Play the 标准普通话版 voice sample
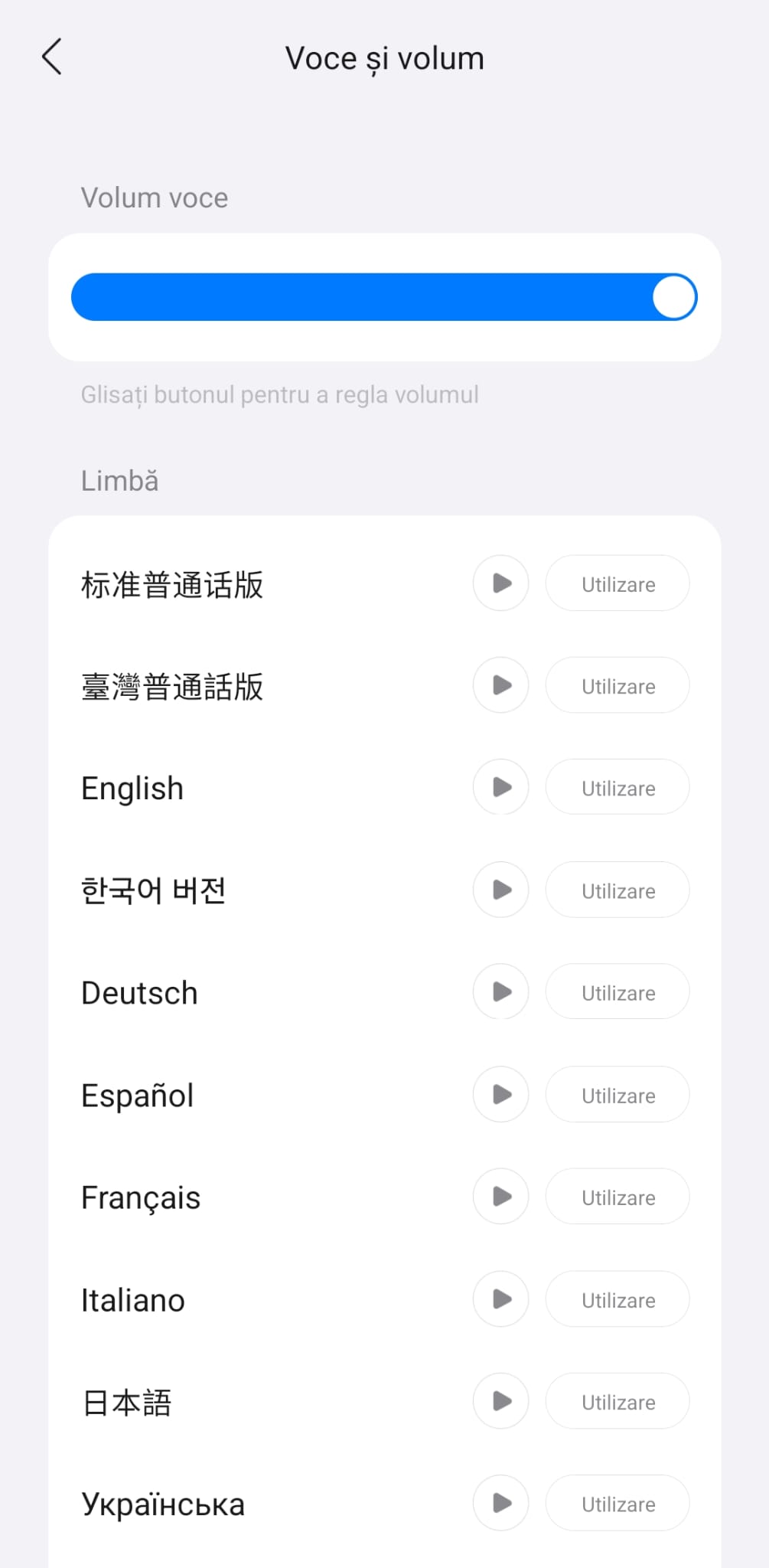The image size is (769, 1568). (501, 583)
